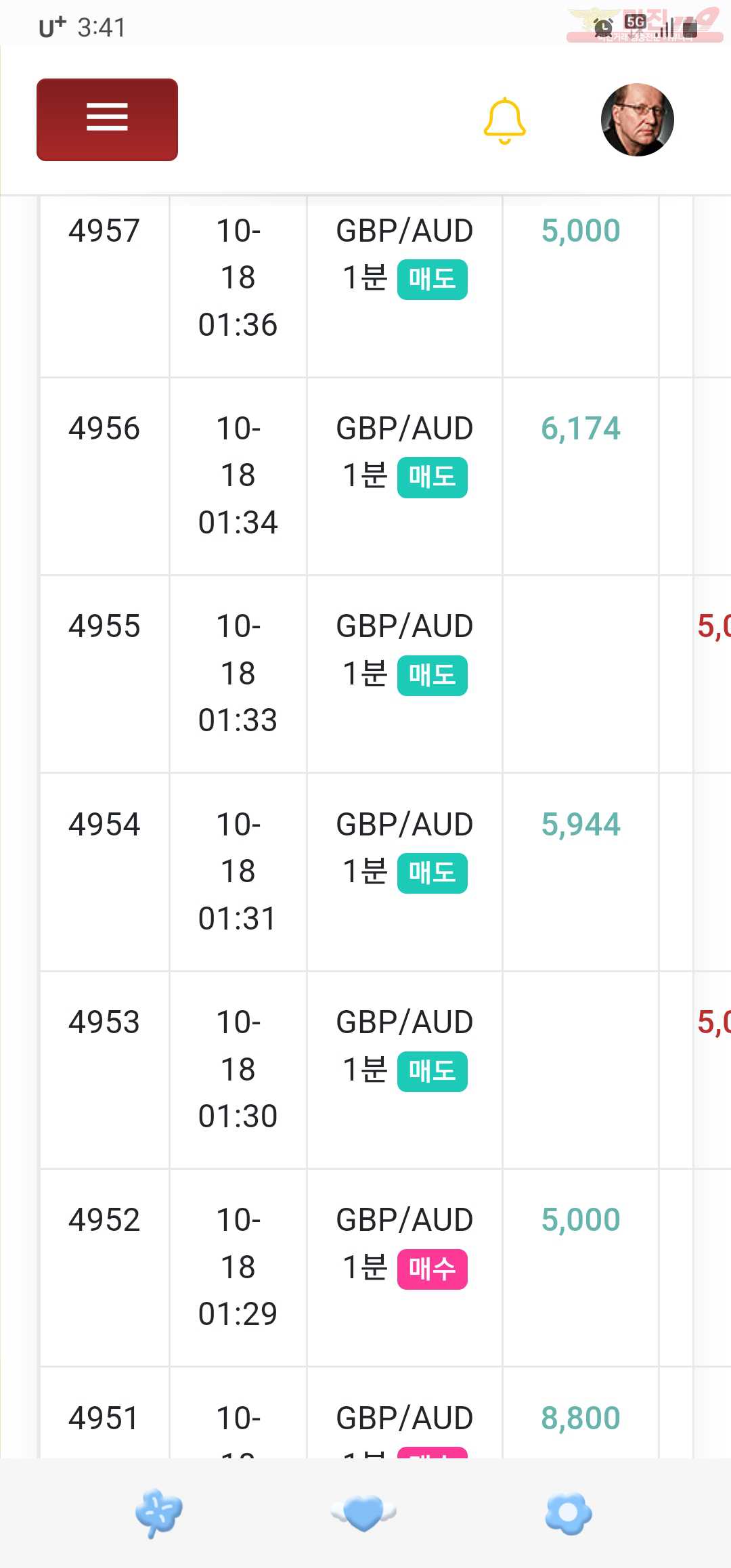
Task: Open the profile avatar
Action: [x=637, y=120]
